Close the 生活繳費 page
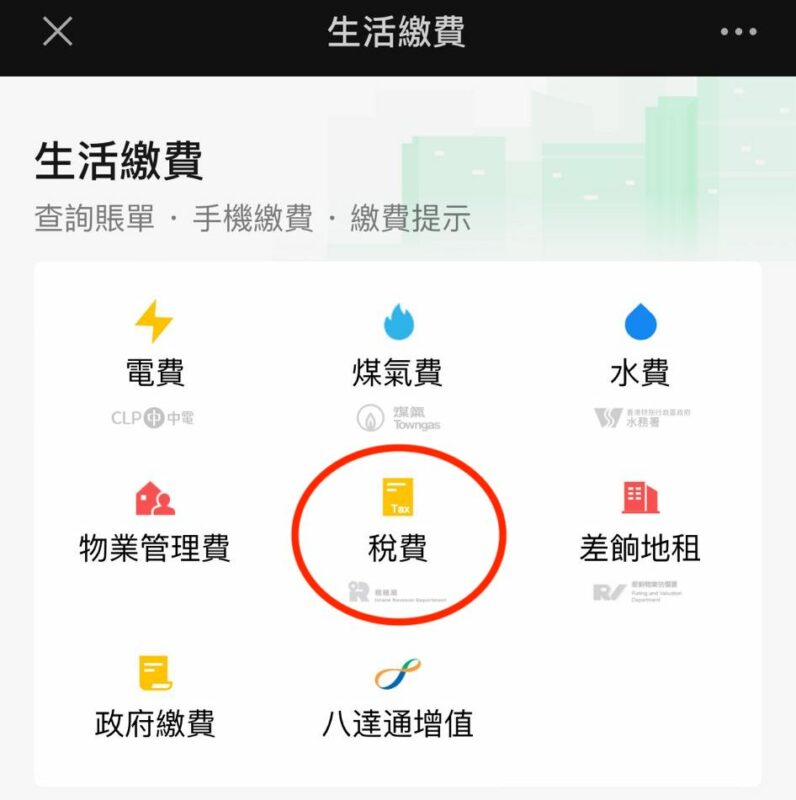This screenshot has width=796, height=800. 57,32
